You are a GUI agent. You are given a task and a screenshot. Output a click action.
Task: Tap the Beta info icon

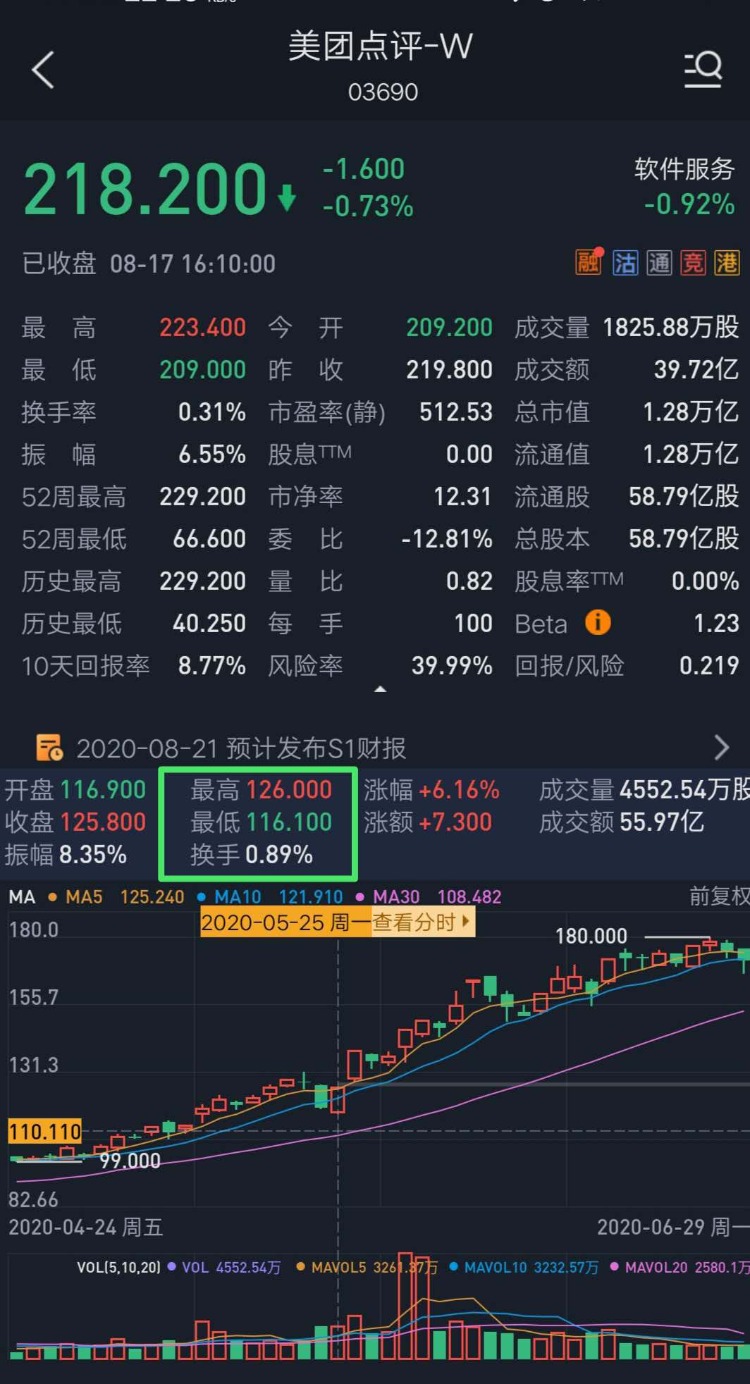(597, 623)
